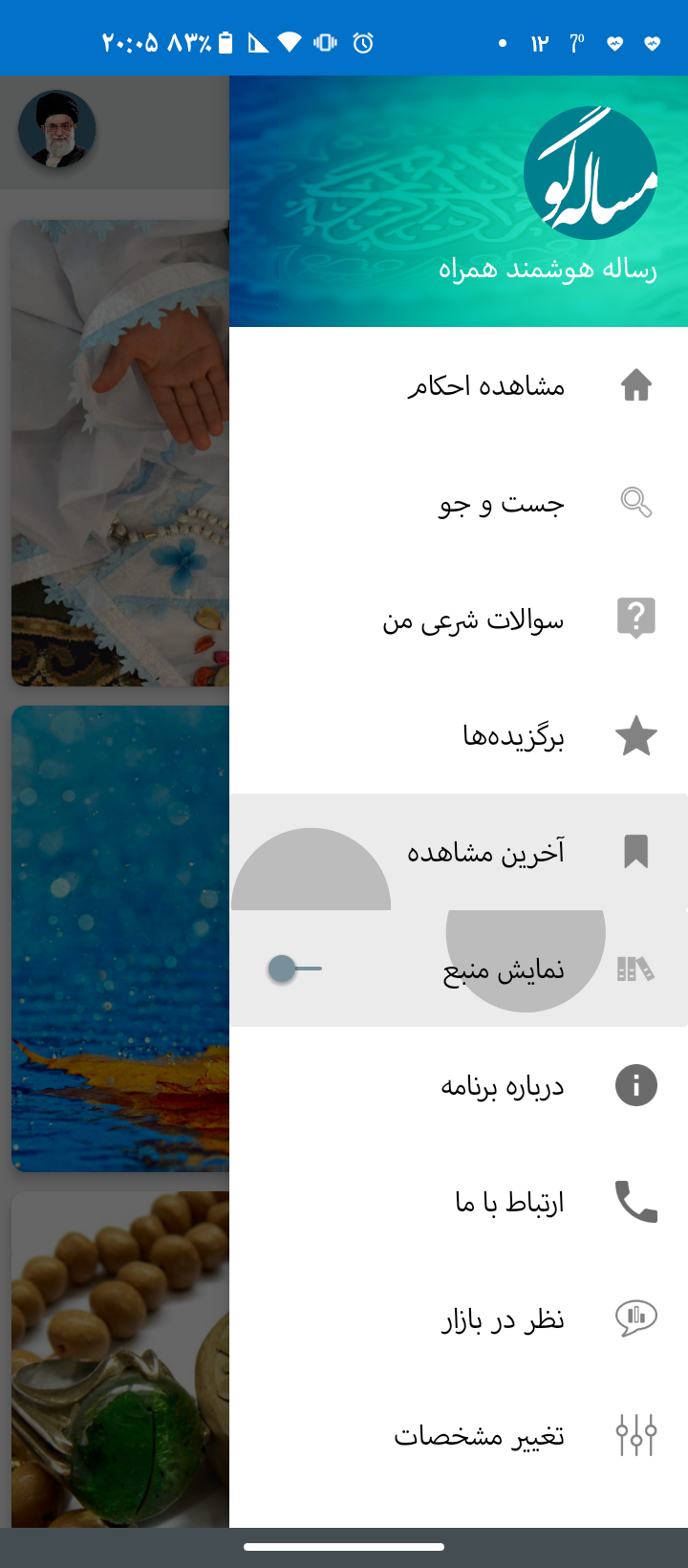
Task: Open جست و جو search item
Action: point(501,503)
